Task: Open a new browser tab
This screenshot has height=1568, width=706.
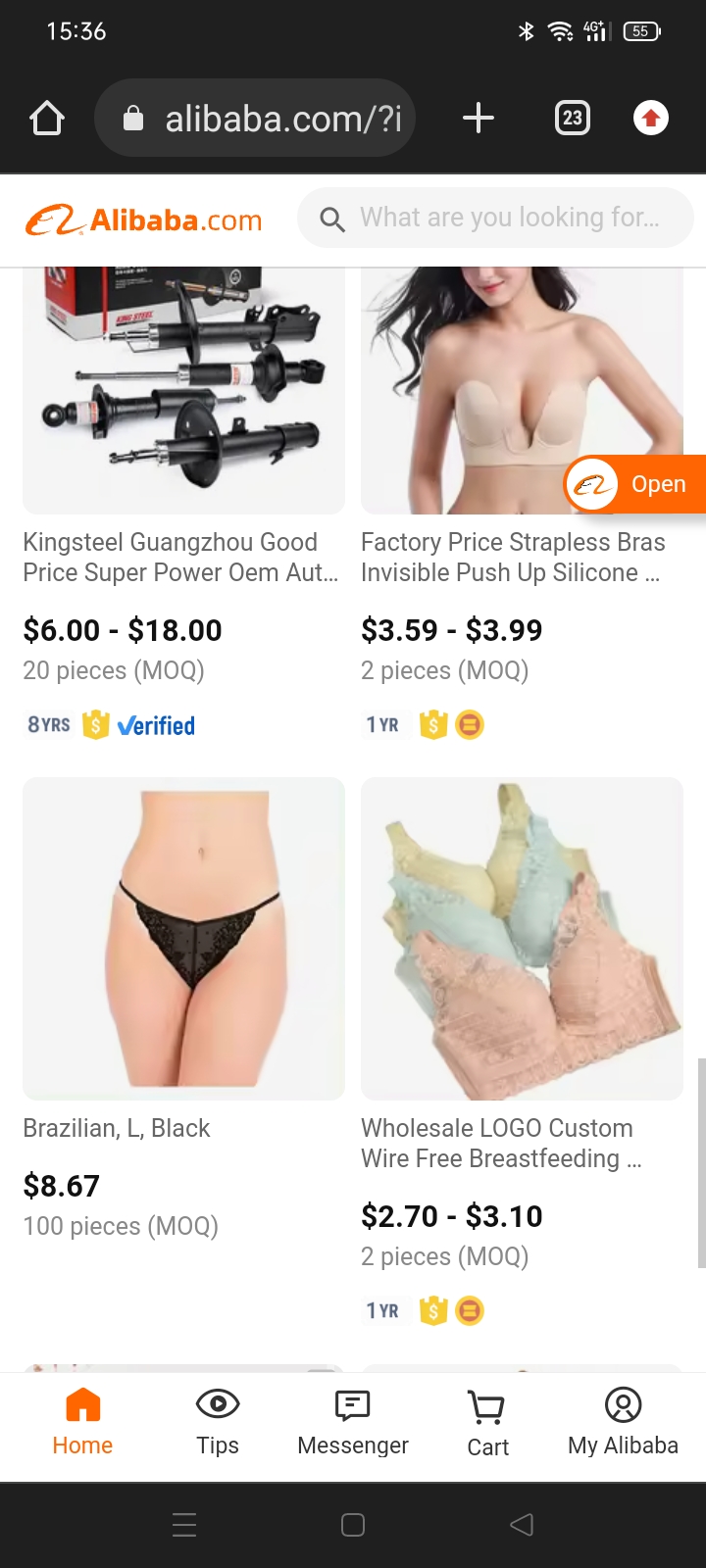Action: pos(478,119)
